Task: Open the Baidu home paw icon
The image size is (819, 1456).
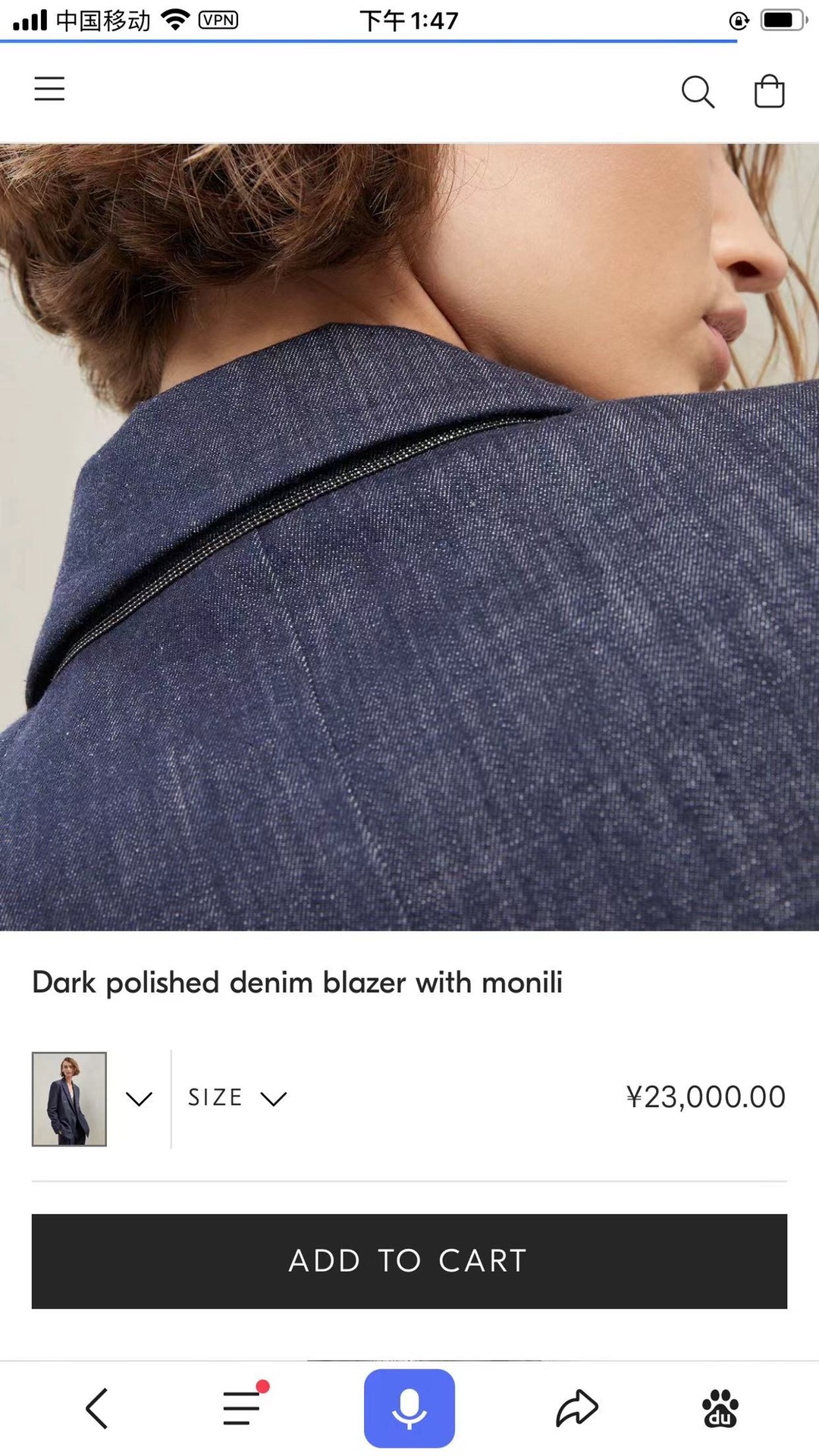Action: (x=720, y=1409)
